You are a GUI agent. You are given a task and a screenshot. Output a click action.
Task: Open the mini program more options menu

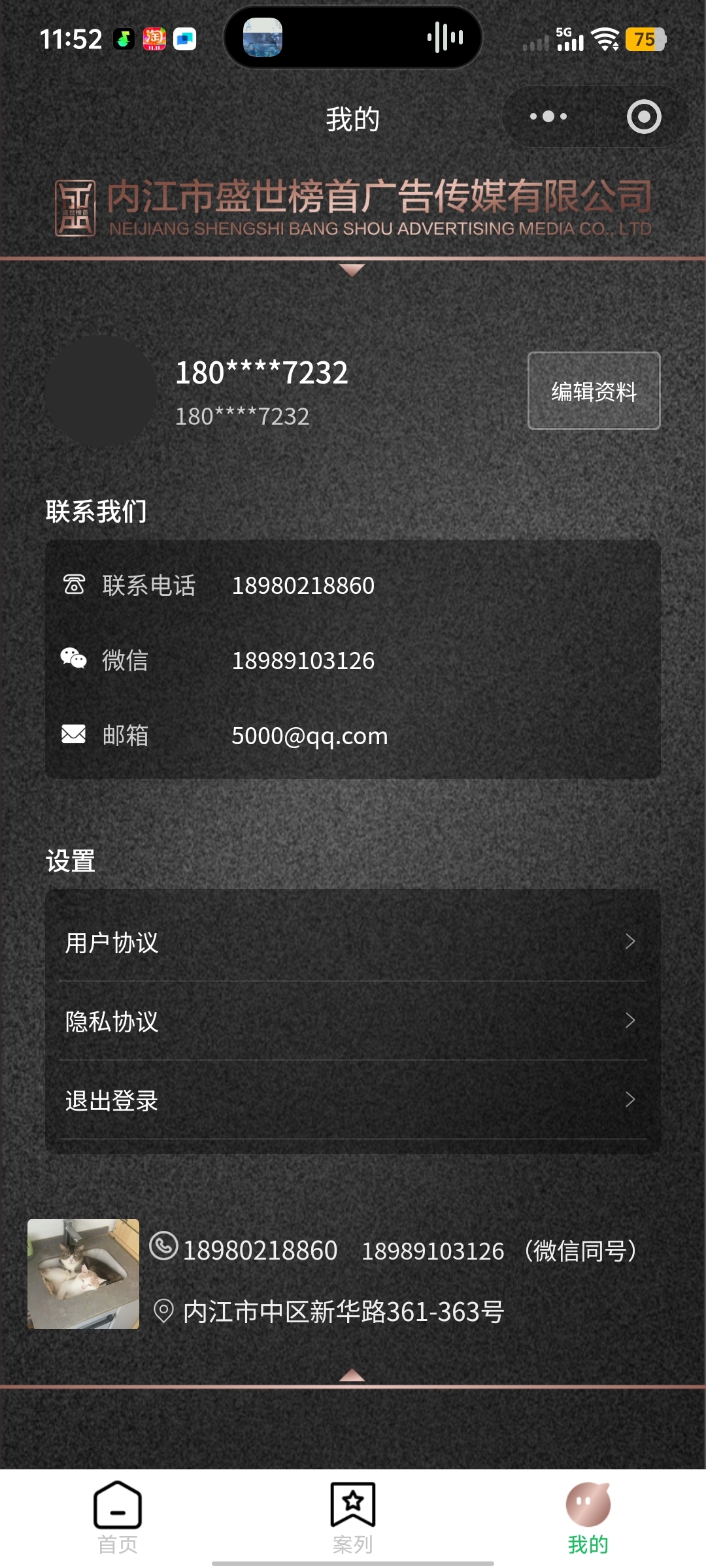(x=548, y=117)
